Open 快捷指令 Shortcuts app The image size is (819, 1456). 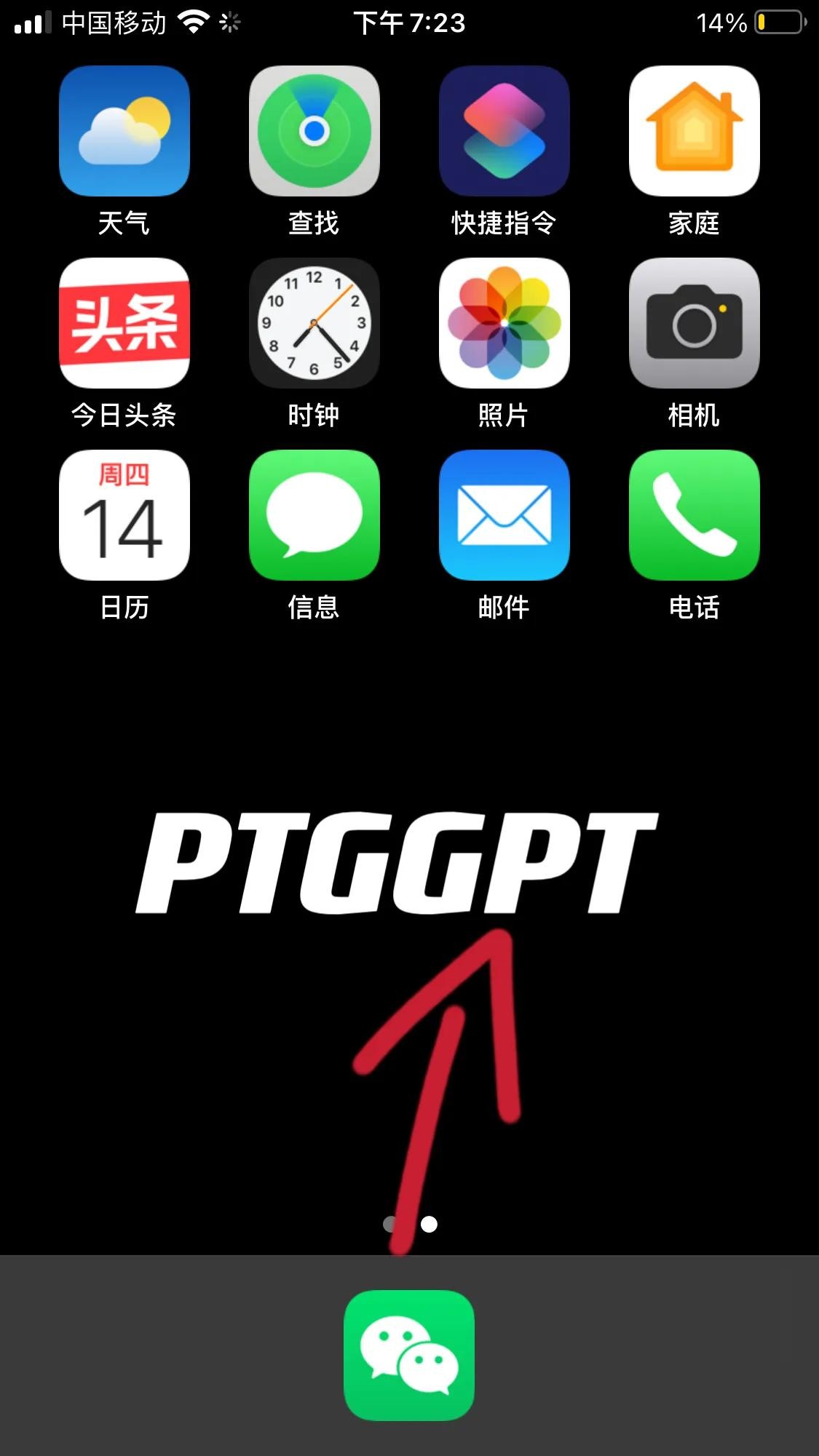pos(504,131)
